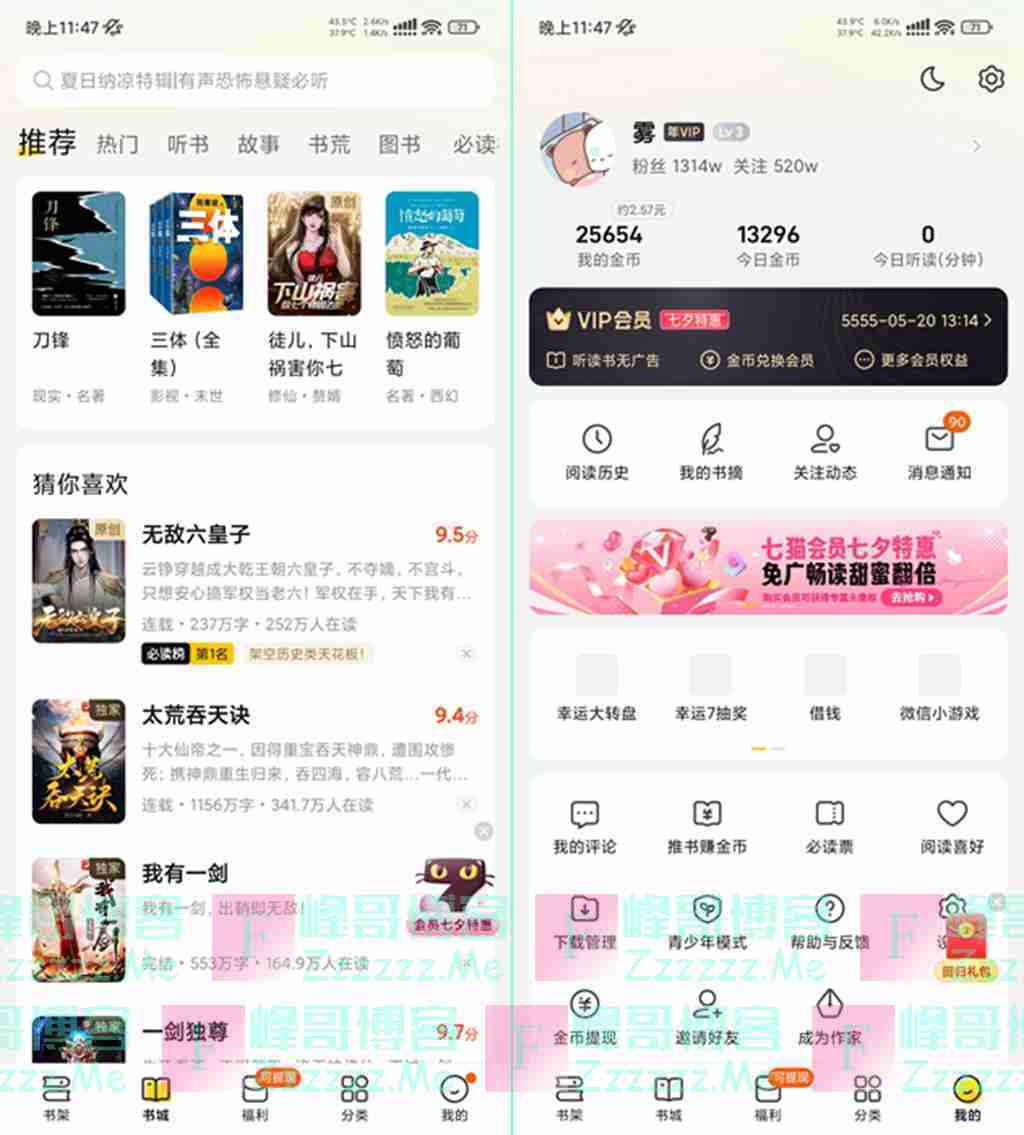Open the settings gear icon
1024x1135 pixels.
coord(990,79)
